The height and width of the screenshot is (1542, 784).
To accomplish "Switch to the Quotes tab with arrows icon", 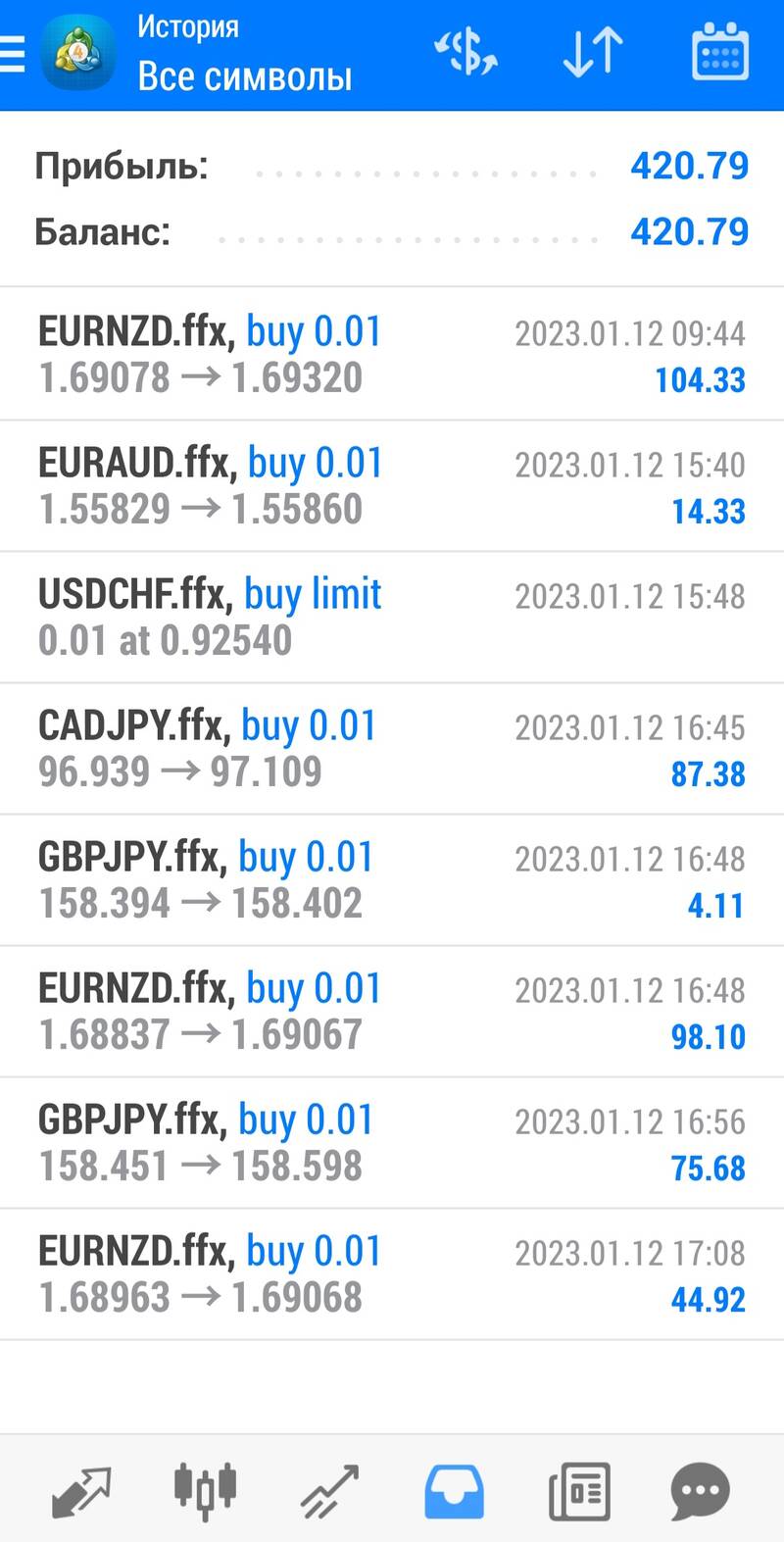I will tap(81, 1492).
